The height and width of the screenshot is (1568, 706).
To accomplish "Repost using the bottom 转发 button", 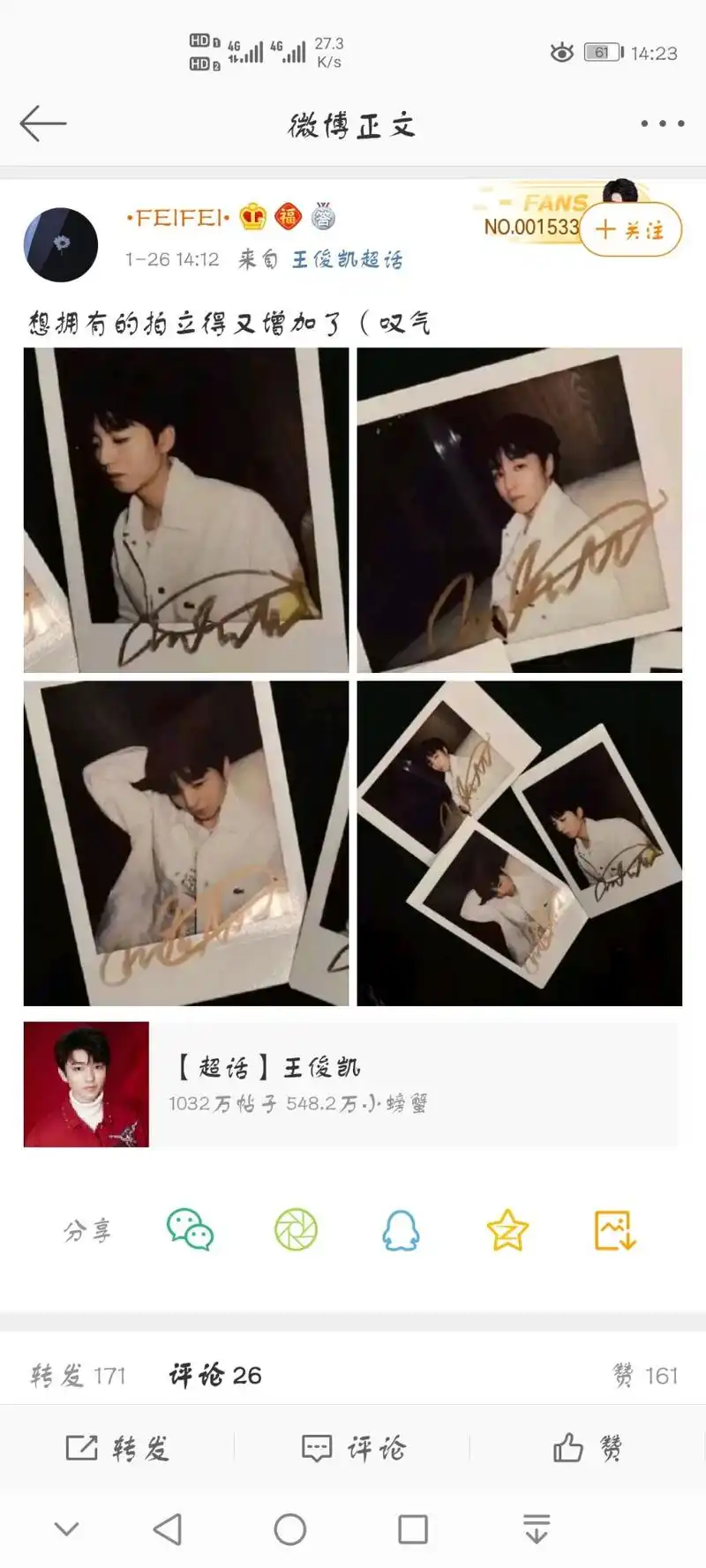I will [x=117, y=1448].
